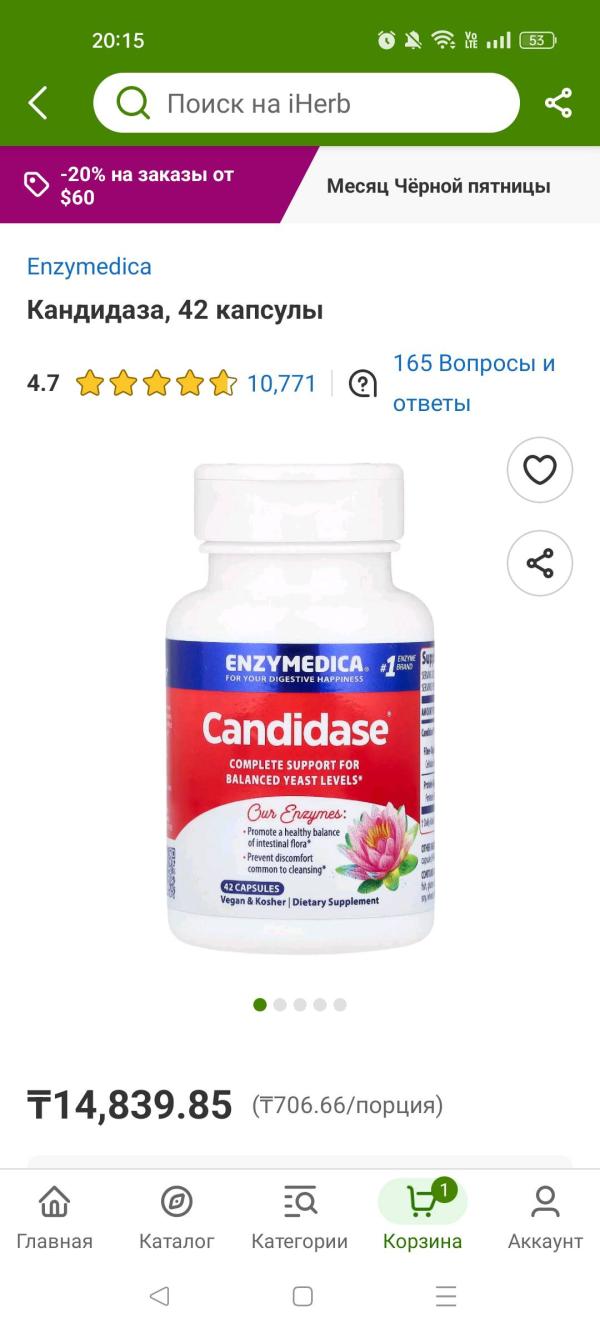The height and width of the screenshot is (1332, 600).
Task: Go to the Категории tab
Action: click(299, 1217)
